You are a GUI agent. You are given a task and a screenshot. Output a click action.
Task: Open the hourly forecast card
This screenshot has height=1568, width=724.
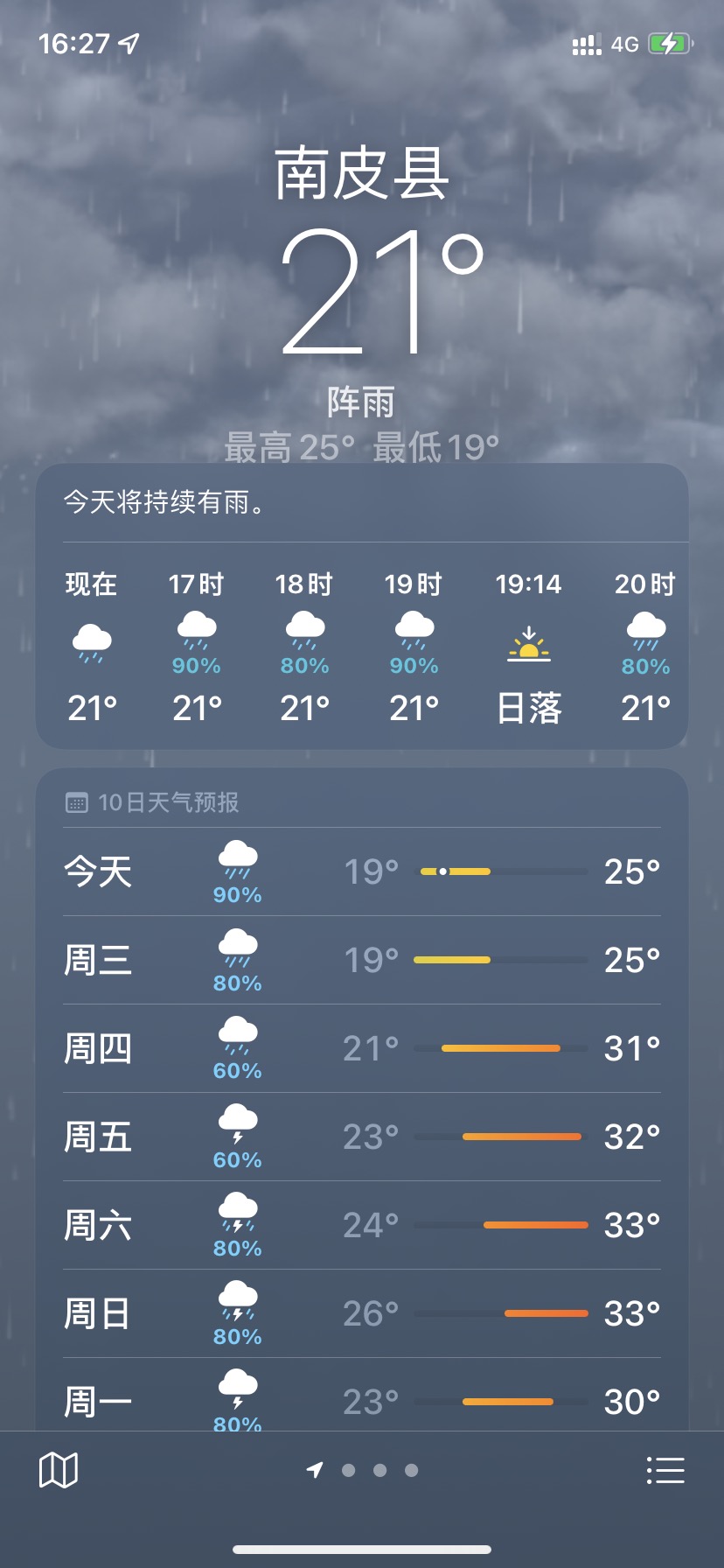point(362,605)
